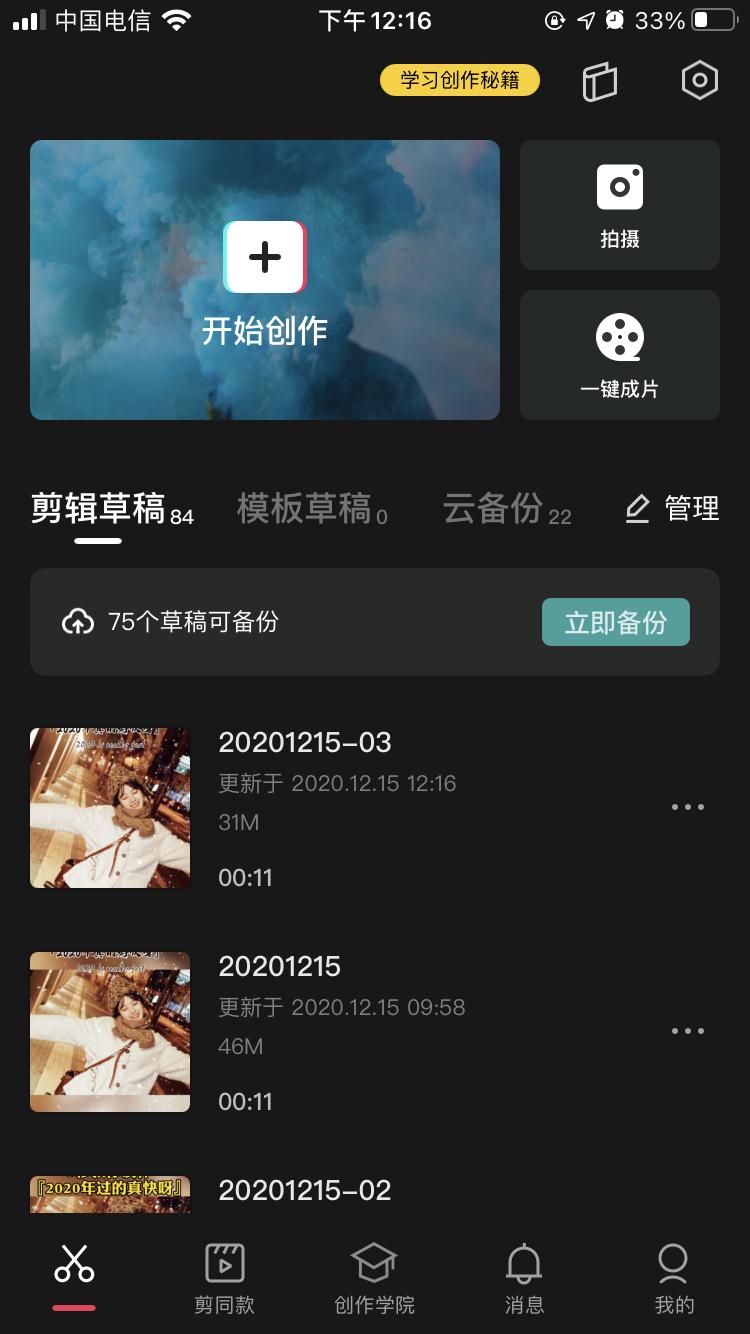Tap the cloud upload icon beside 75个草稿可备份
The width and height of the screenshot is (750, 1334).
point(79,621)
